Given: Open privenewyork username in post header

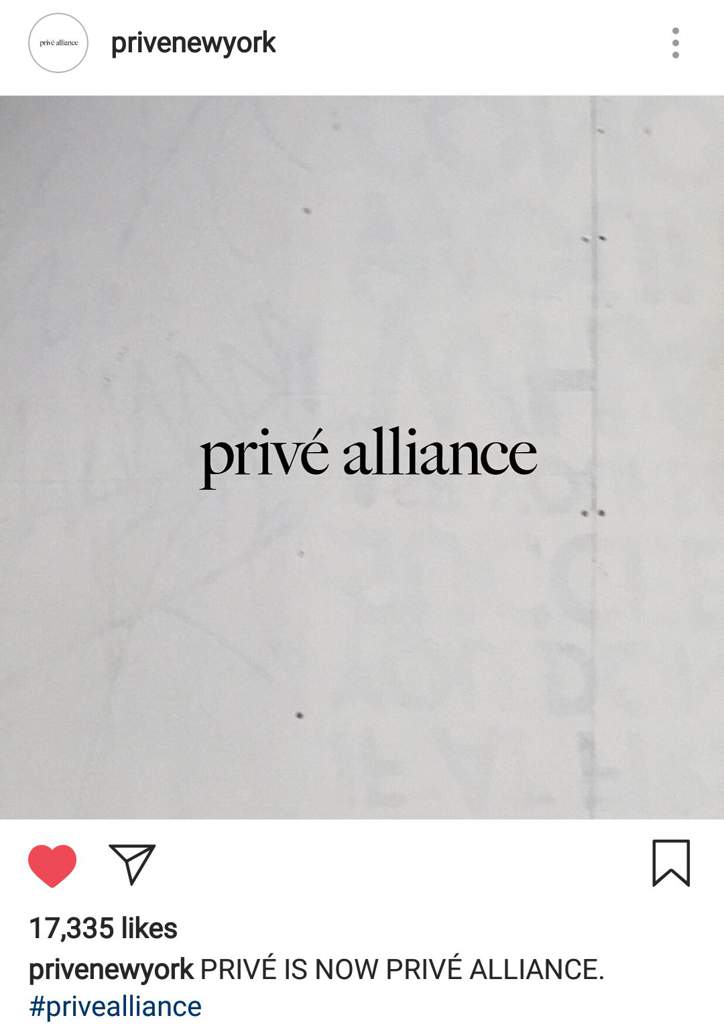Looking at the screenshot, I should click(x=193, y=43).
